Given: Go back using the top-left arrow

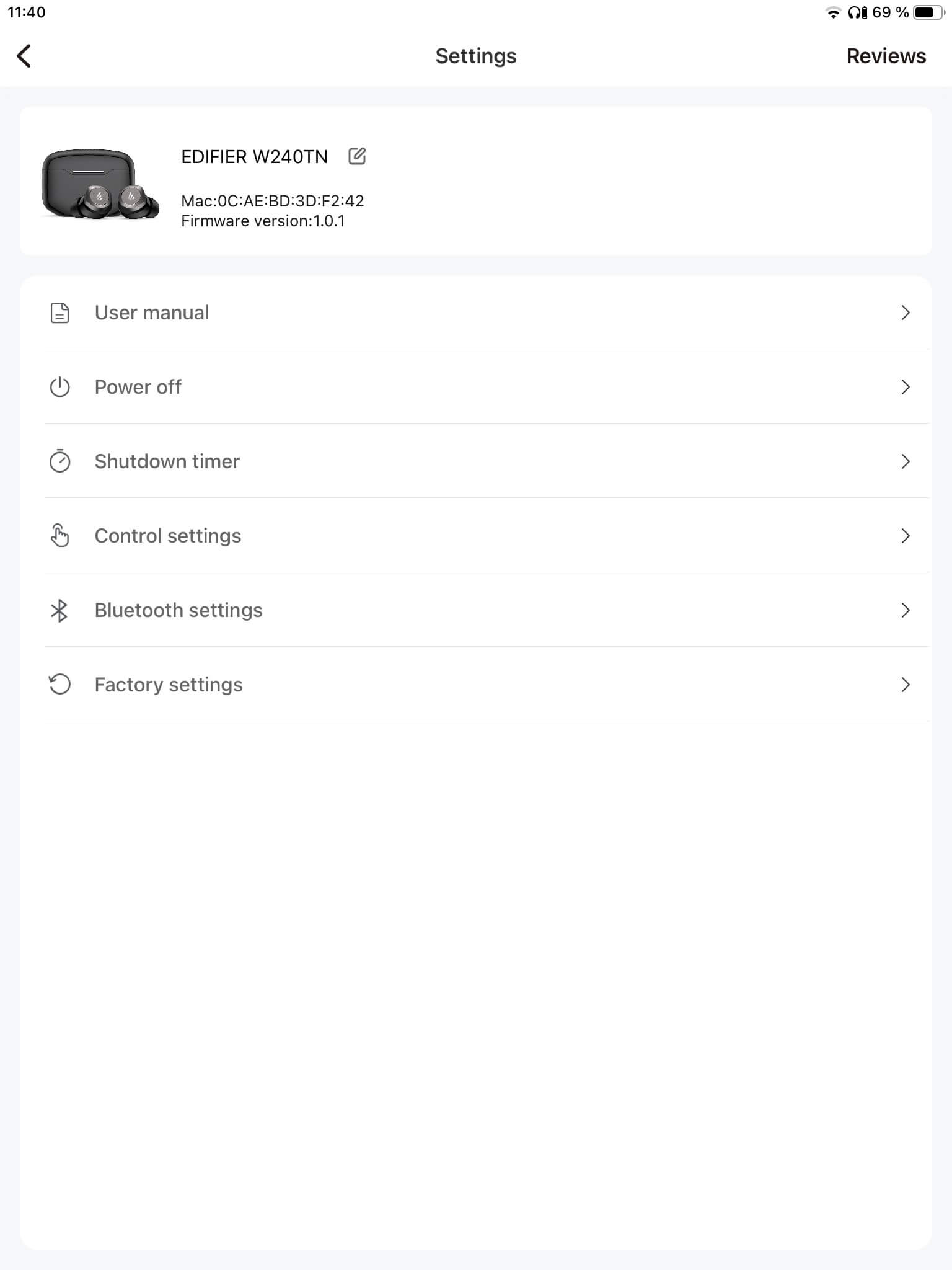Looking at the screenshot, I should click(x=24, y=56).
